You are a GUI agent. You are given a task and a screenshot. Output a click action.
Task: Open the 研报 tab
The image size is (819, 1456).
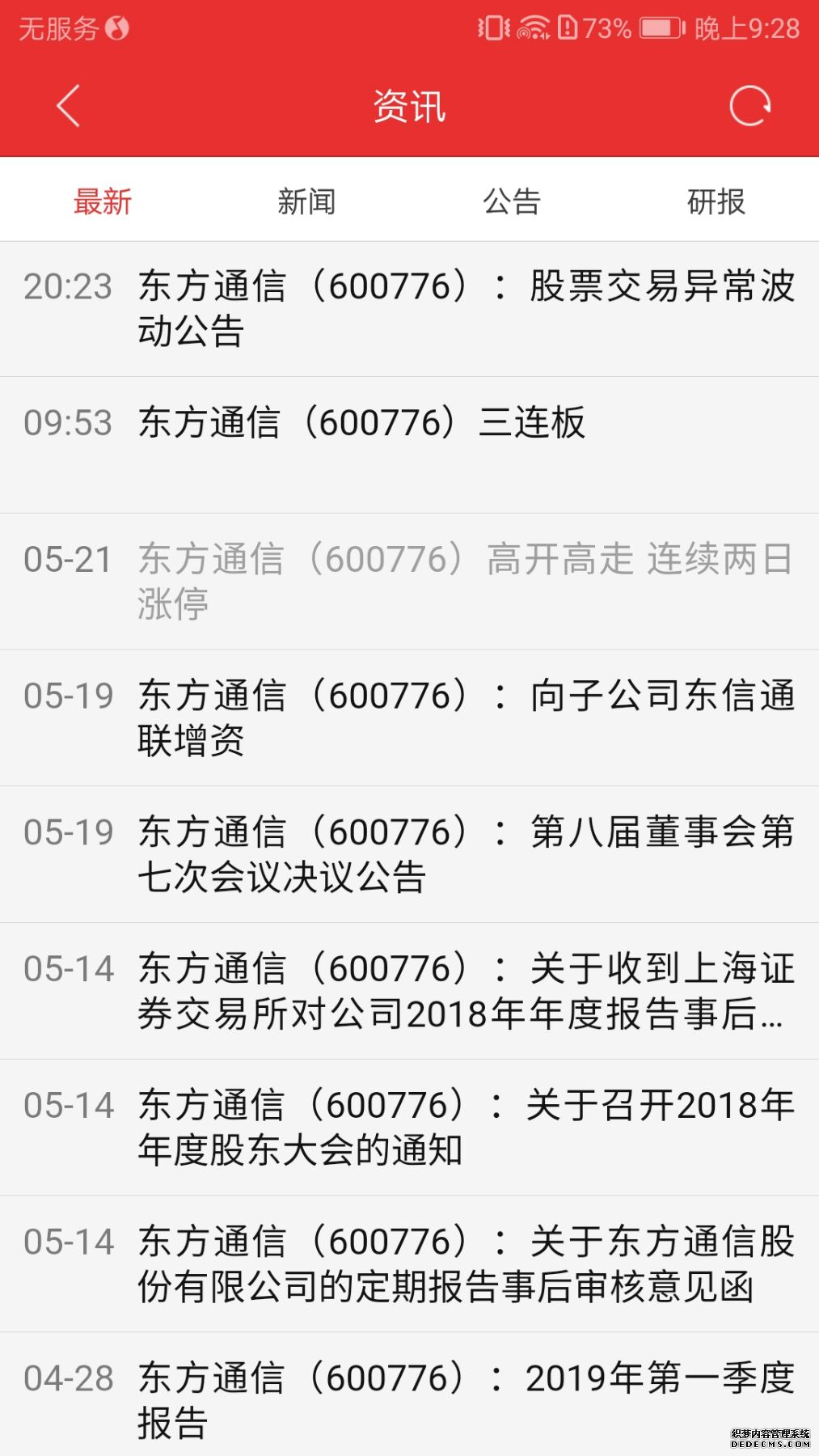716,201
